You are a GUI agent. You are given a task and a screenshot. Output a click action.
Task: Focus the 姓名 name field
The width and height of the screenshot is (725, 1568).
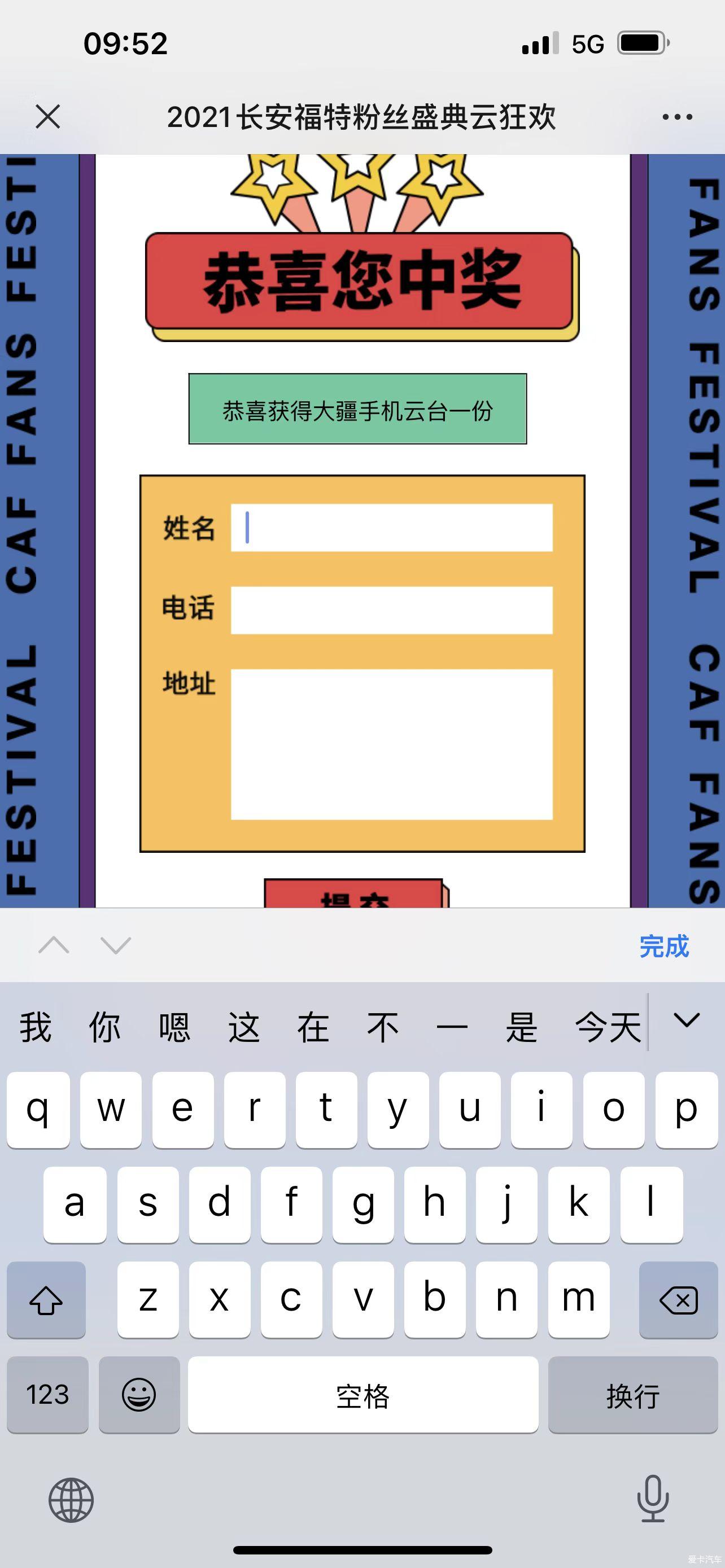(x=391, y=528)
